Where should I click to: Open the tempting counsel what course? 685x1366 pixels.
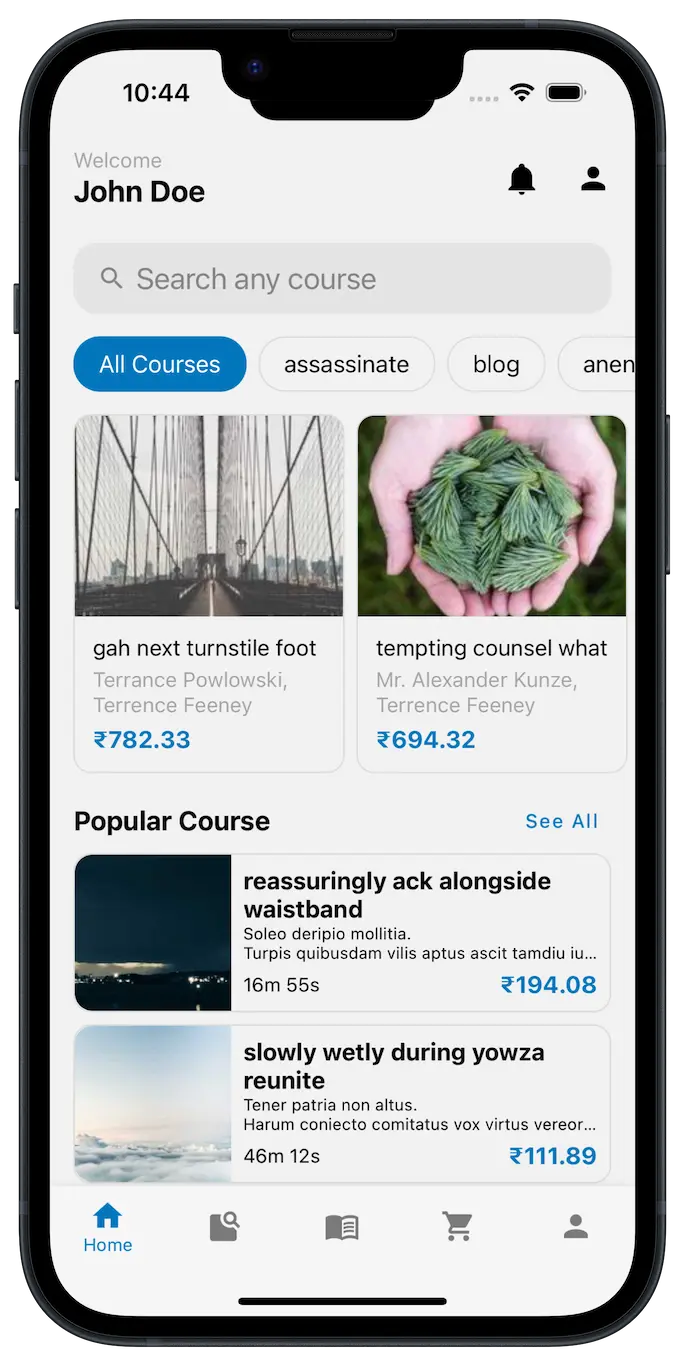(492, 593)
